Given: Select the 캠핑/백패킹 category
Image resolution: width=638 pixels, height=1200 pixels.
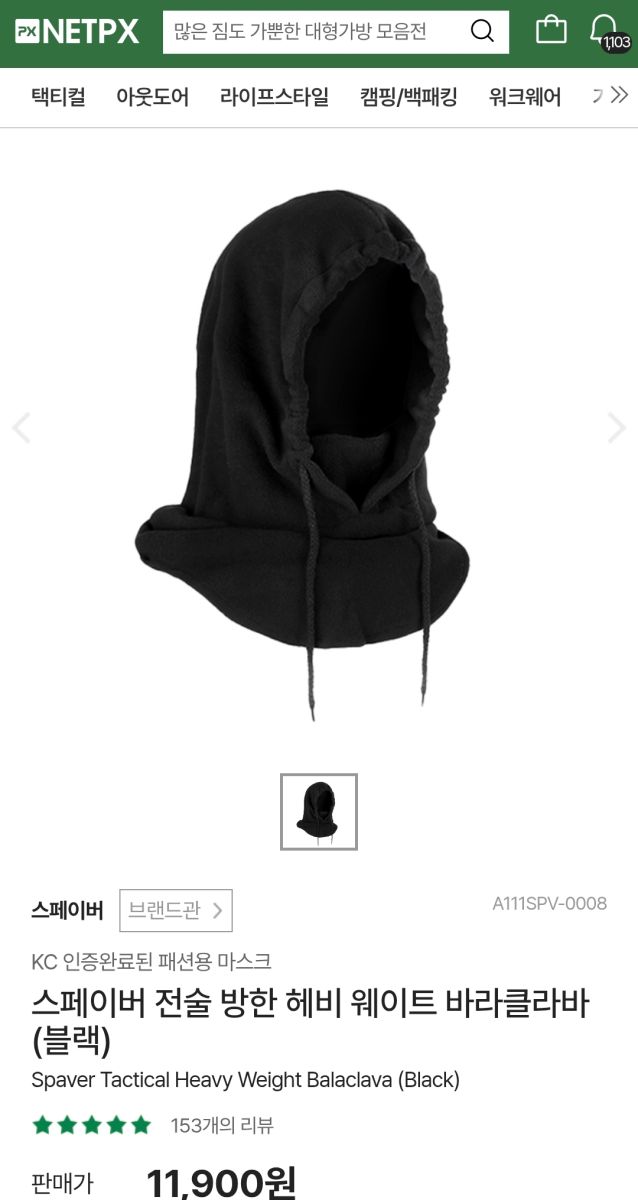Looking at the screenshot, I should (408, 97).
